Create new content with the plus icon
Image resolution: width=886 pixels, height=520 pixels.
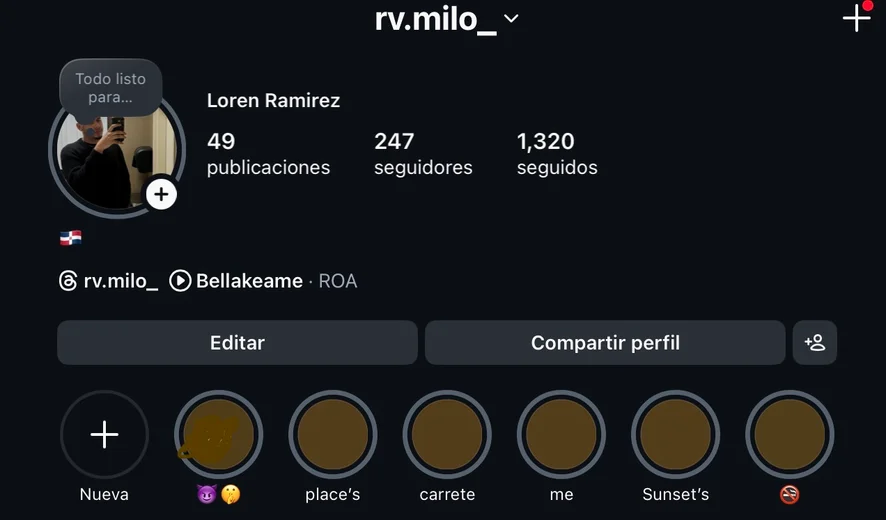click(856, 18)
